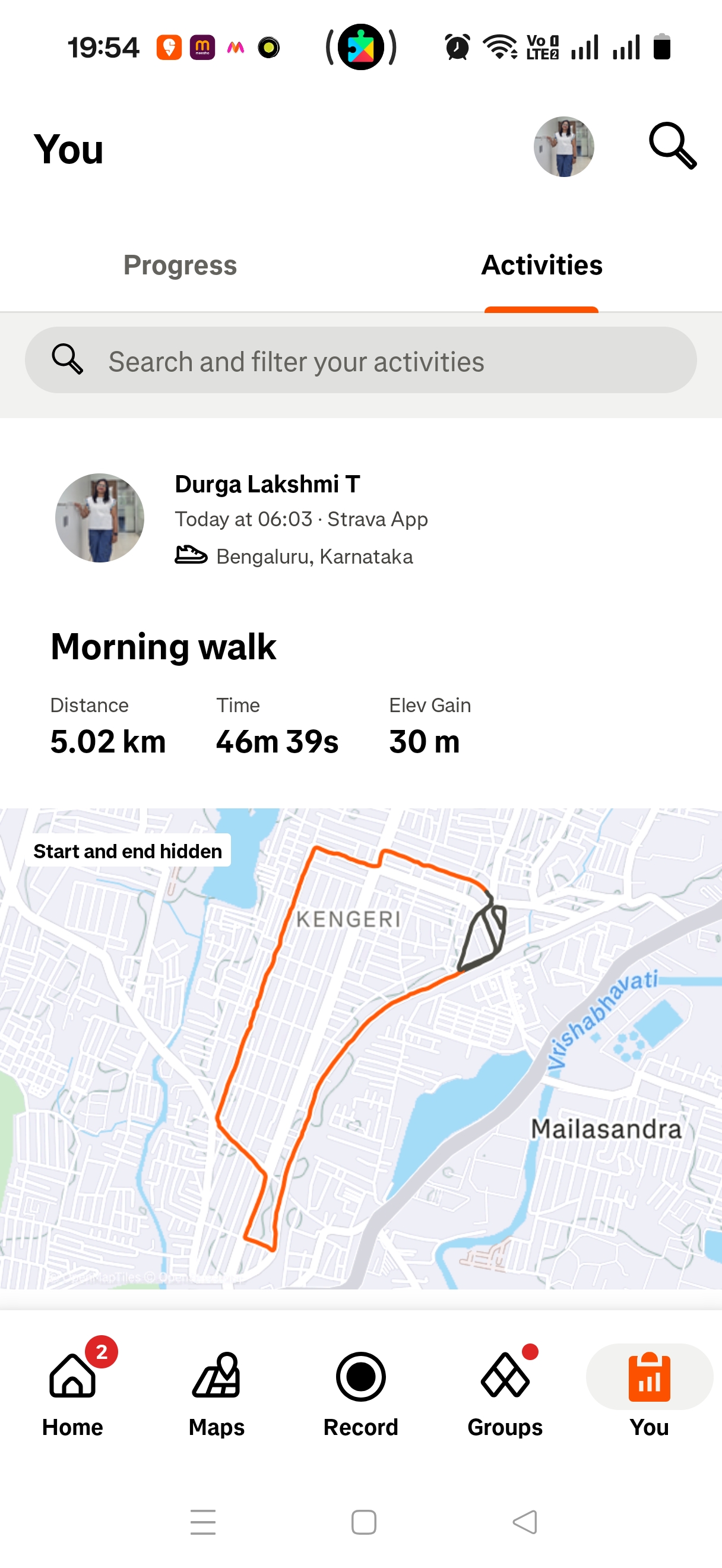Tap Search and filter your activities field

pos(360,361)
